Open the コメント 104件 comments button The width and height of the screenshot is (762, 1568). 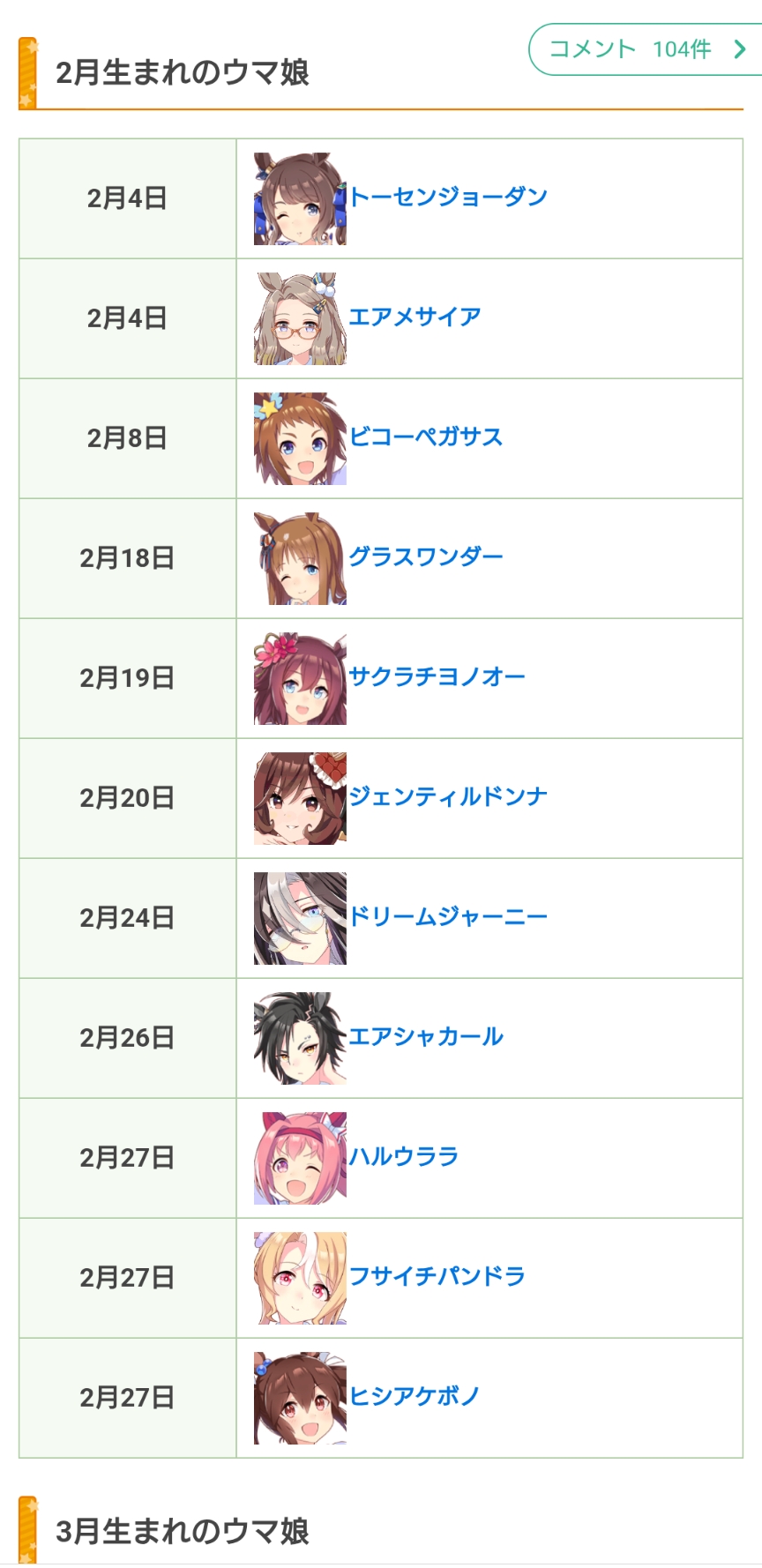click(646, 49)
